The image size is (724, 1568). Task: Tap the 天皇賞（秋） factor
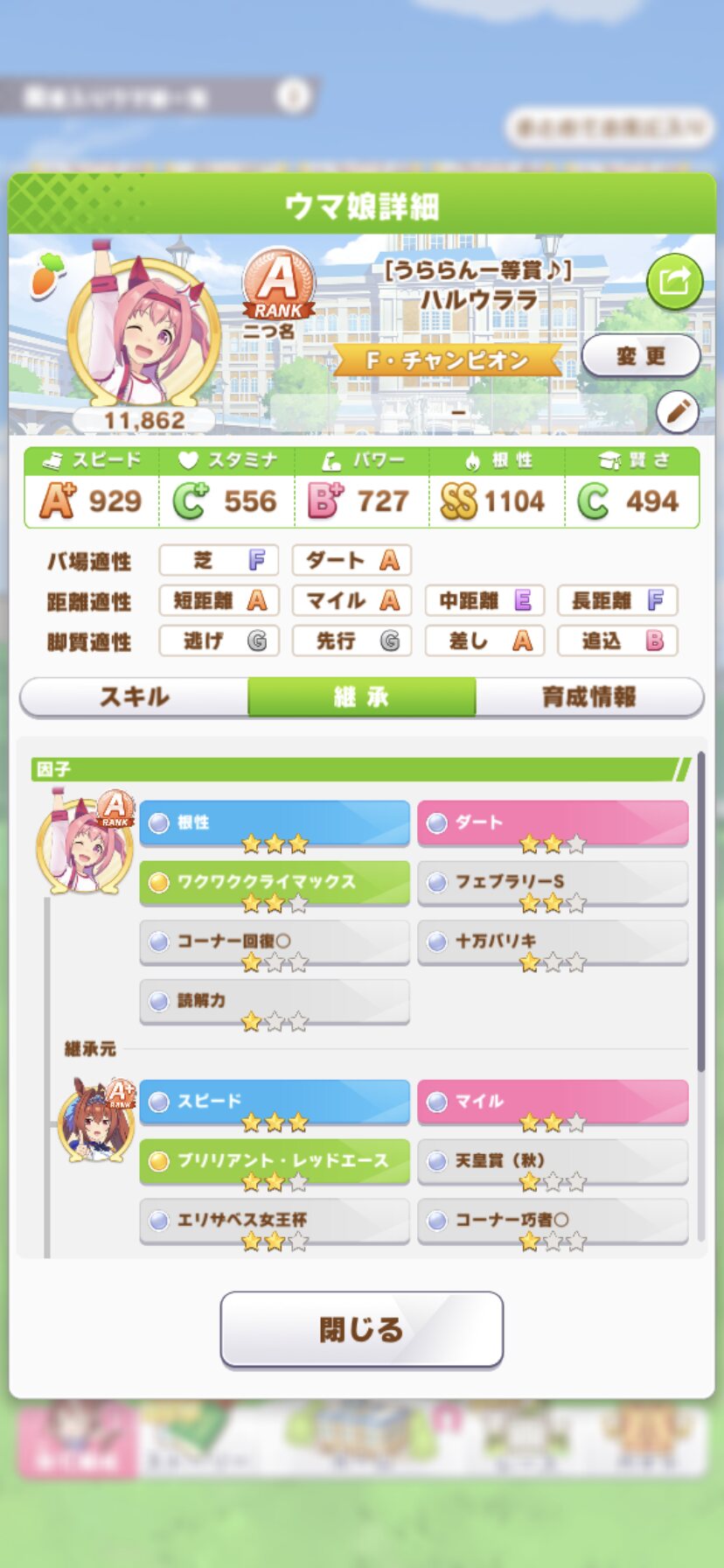coord(553,1161)
